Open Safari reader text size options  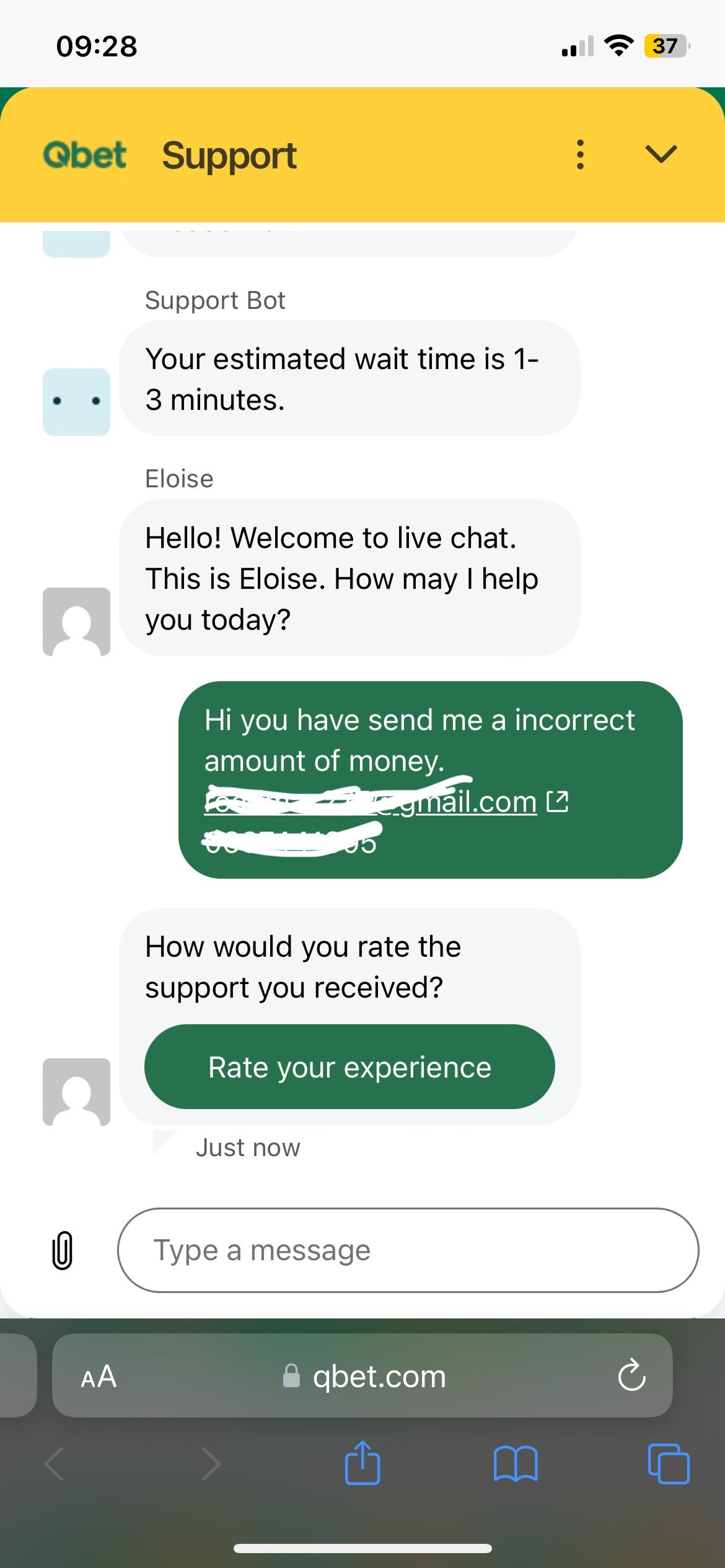pyautogui.click(x=99, y=1376)
